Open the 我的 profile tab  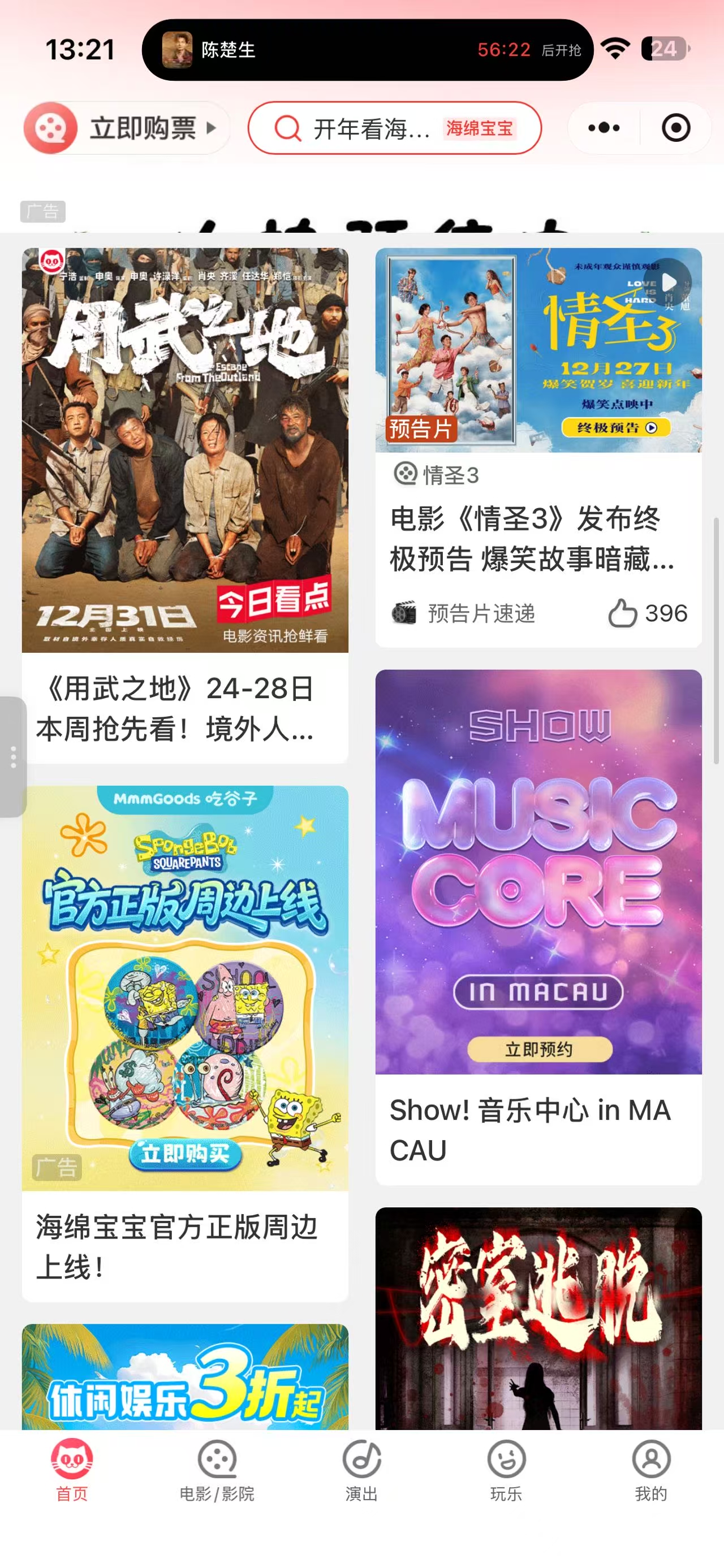pyautogui.click(x=651, y=1470)
